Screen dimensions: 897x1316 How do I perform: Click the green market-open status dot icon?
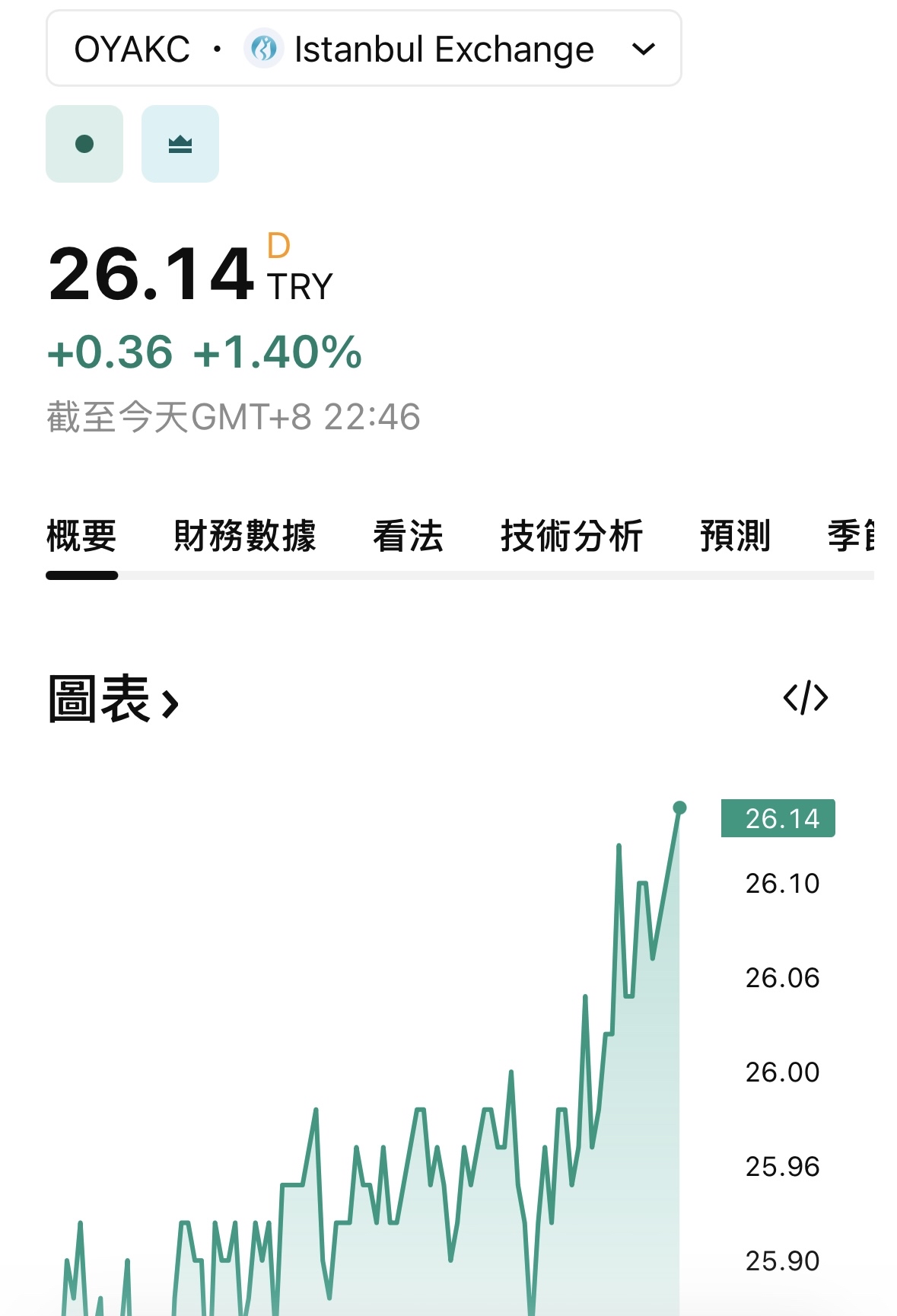[x=84, y=144]
